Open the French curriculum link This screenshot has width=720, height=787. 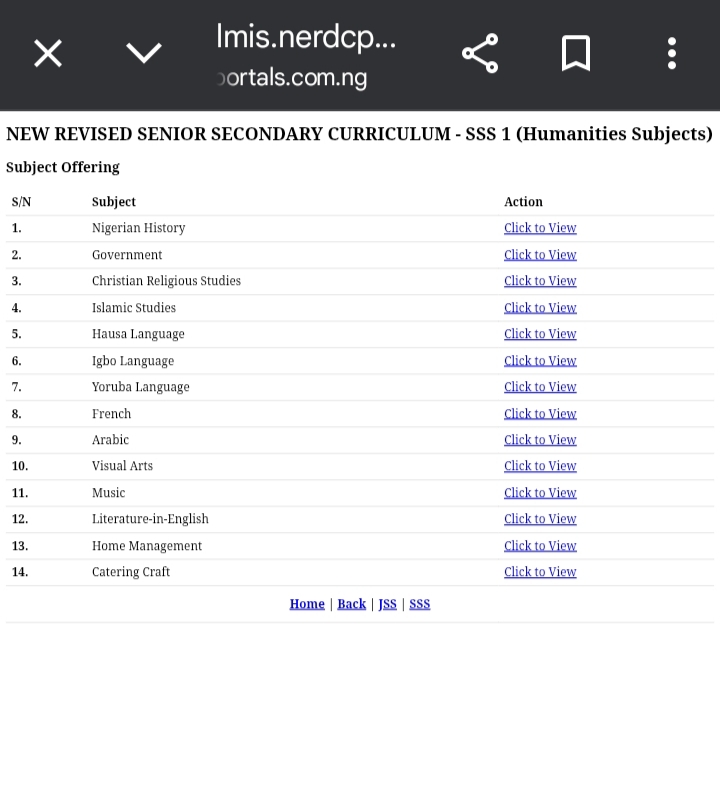[540, 414]
